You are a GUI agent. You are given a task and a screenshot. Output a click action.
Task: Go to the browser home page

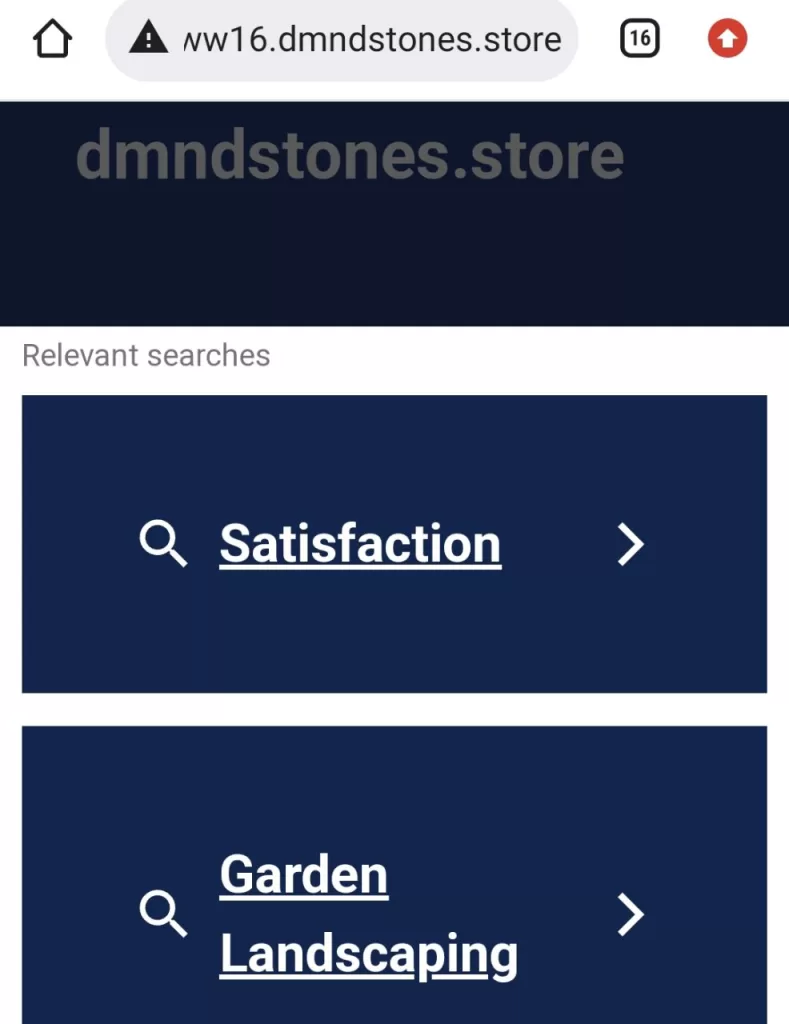pyautogui.click(x=52, y=40)
